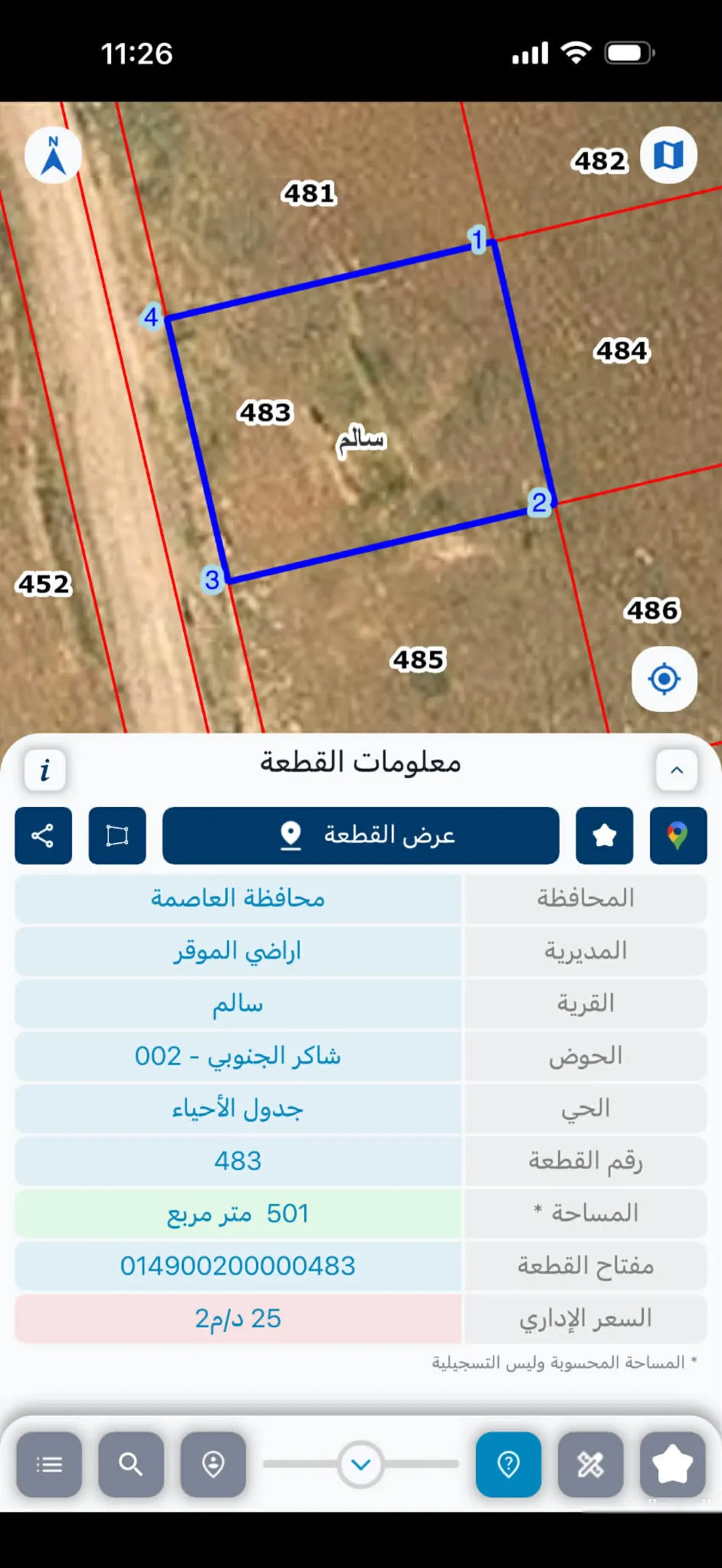Image resolution: width=722 pixels, height=1568 pixels.
Task: Open favorites star in bottom toolbar
Action: pyautogui.click(x=673, y=1464)
